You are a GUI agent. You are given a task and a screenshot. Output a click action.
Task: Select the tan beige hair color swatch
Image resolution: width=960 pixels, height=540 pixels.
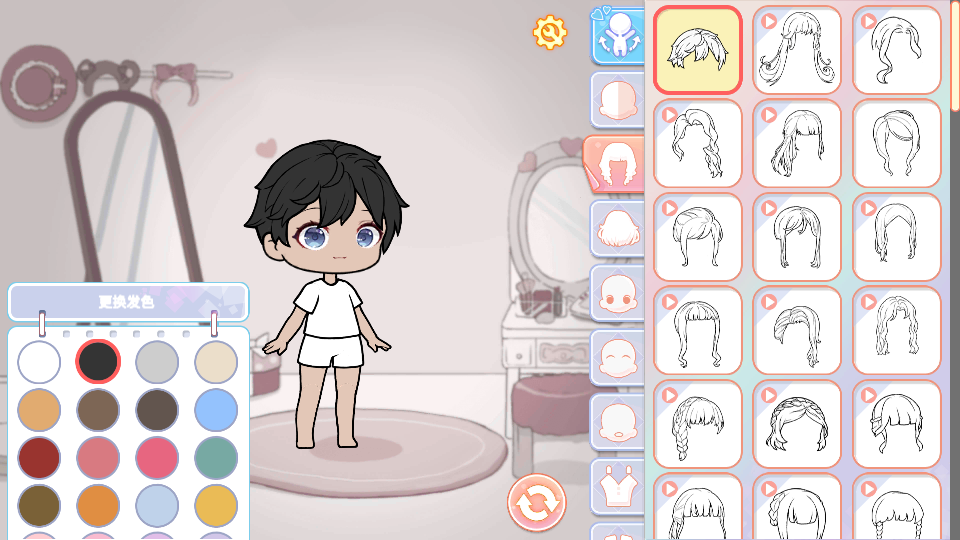point(39,410)
